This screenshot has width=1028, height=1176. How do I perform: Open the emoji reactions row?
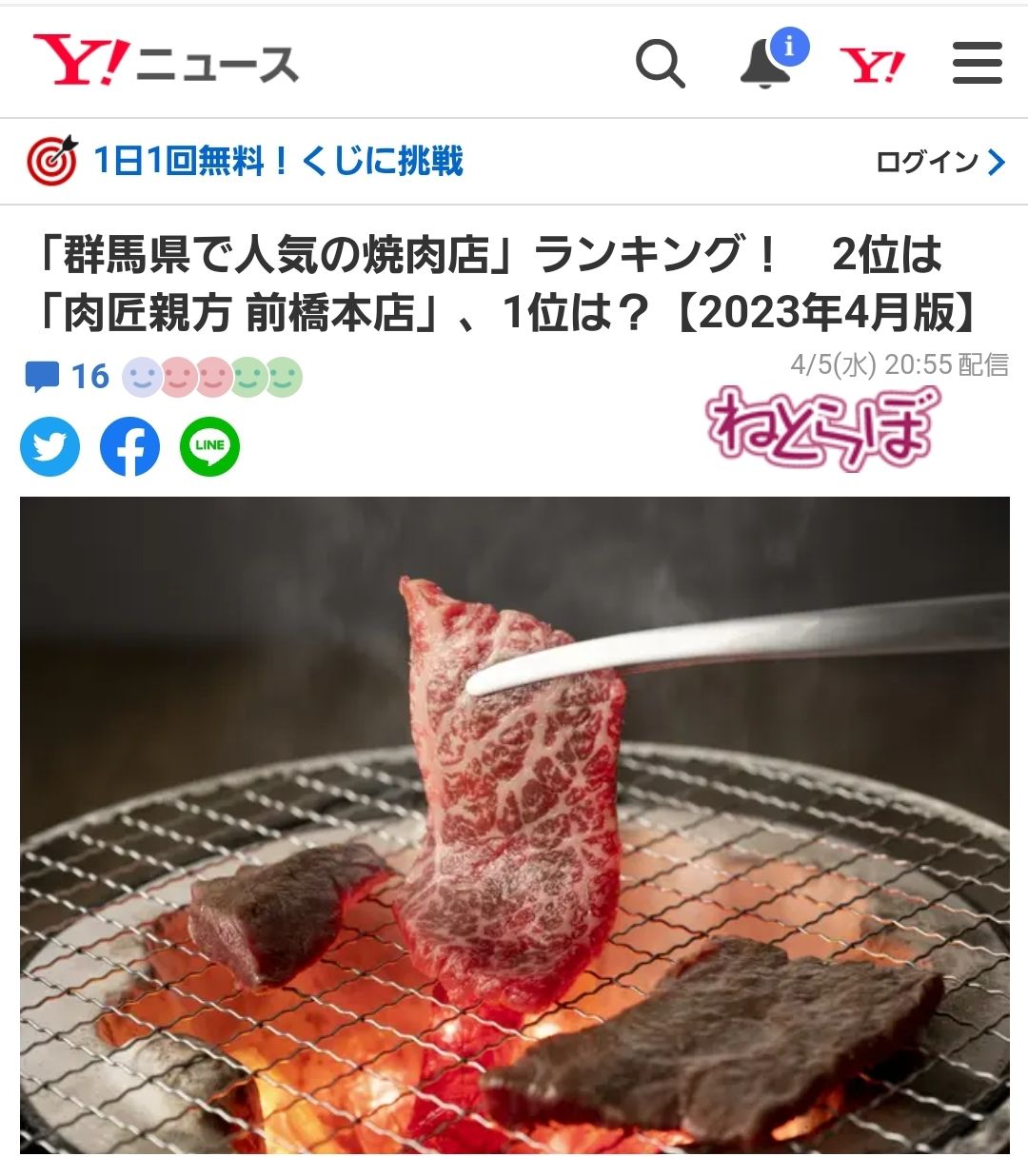tap(212, 377)
